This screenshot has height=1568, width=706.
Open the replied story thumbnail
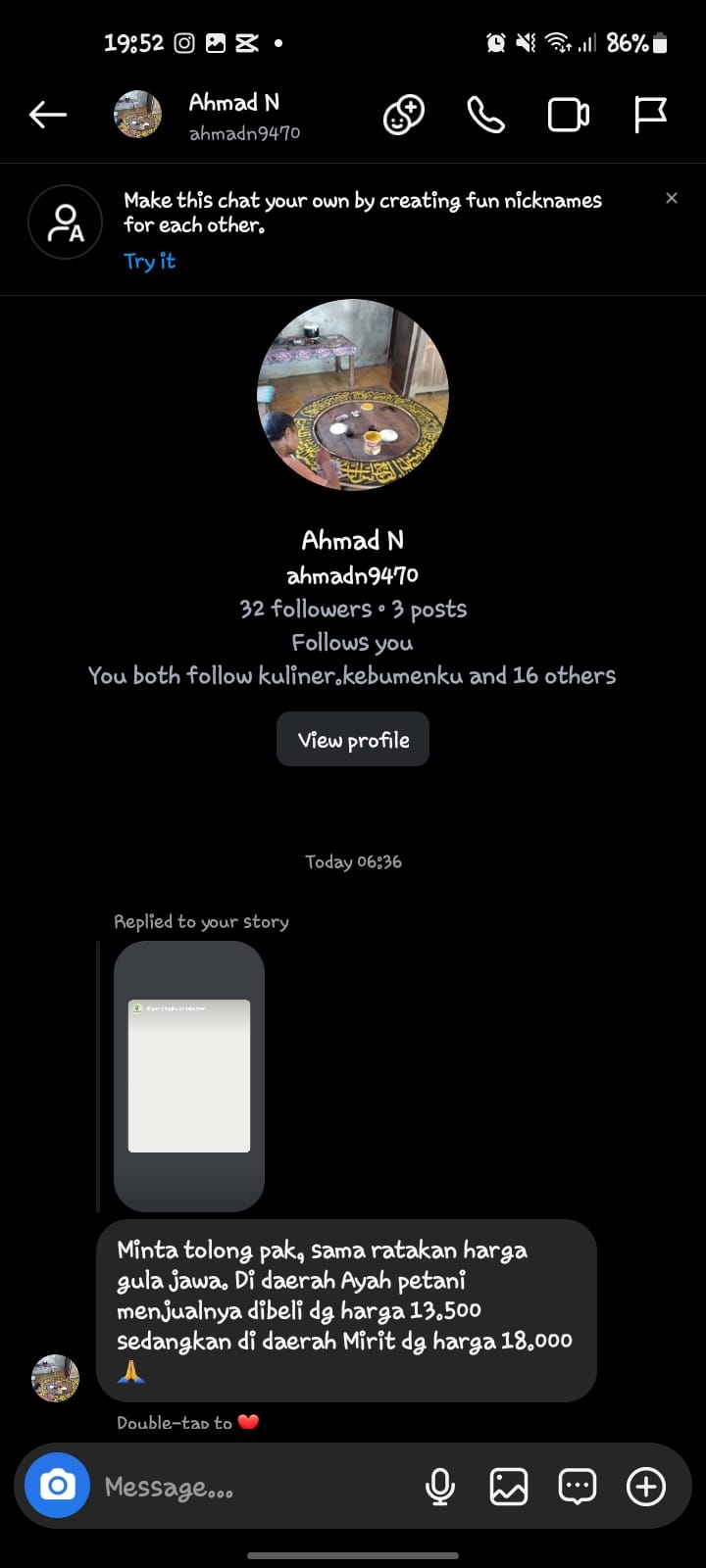click(x=189, y=1076)
